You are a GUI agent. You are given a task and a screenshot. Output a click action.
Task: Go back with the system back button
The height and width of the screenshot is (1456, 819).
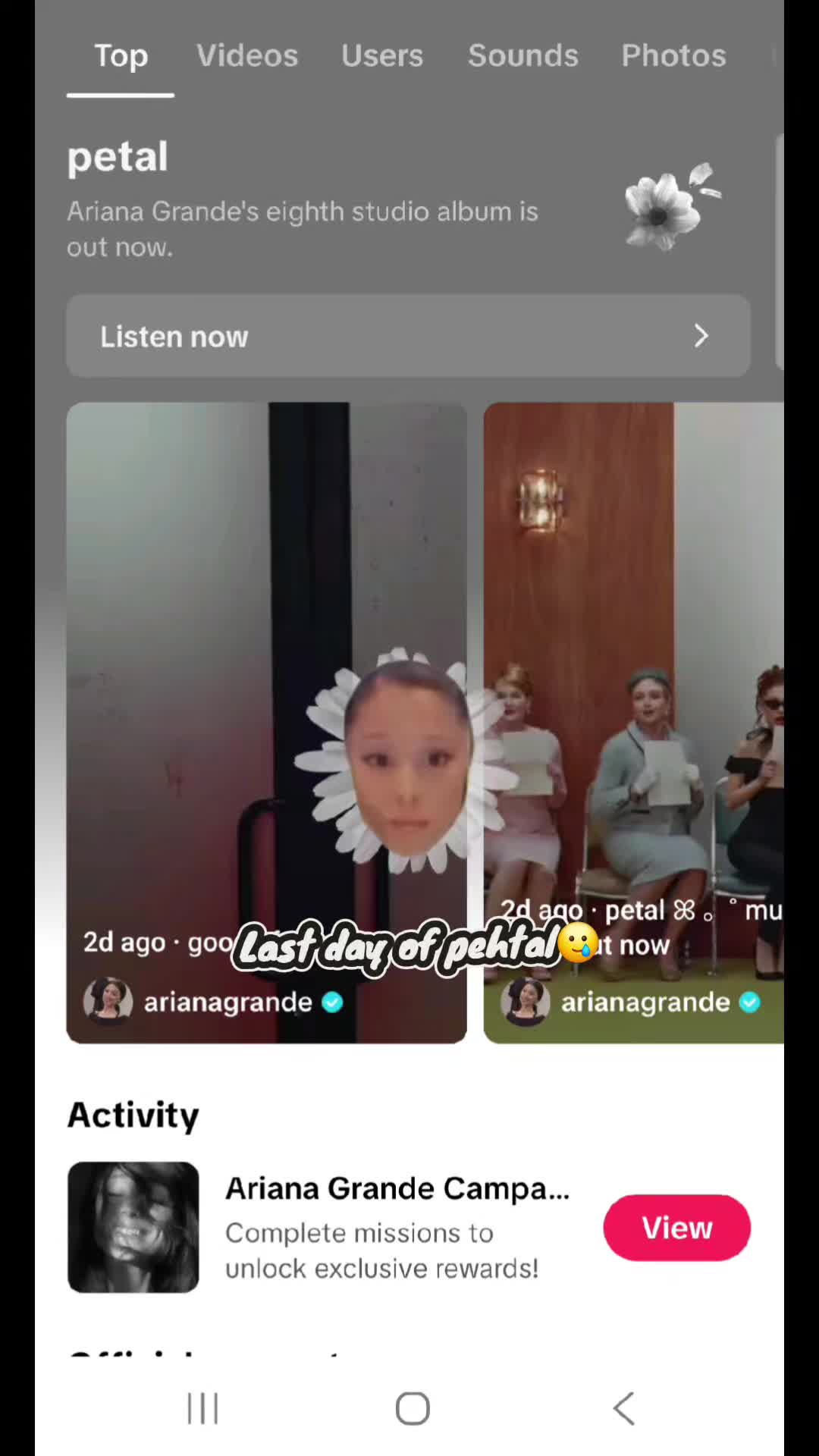[623, 1409]
